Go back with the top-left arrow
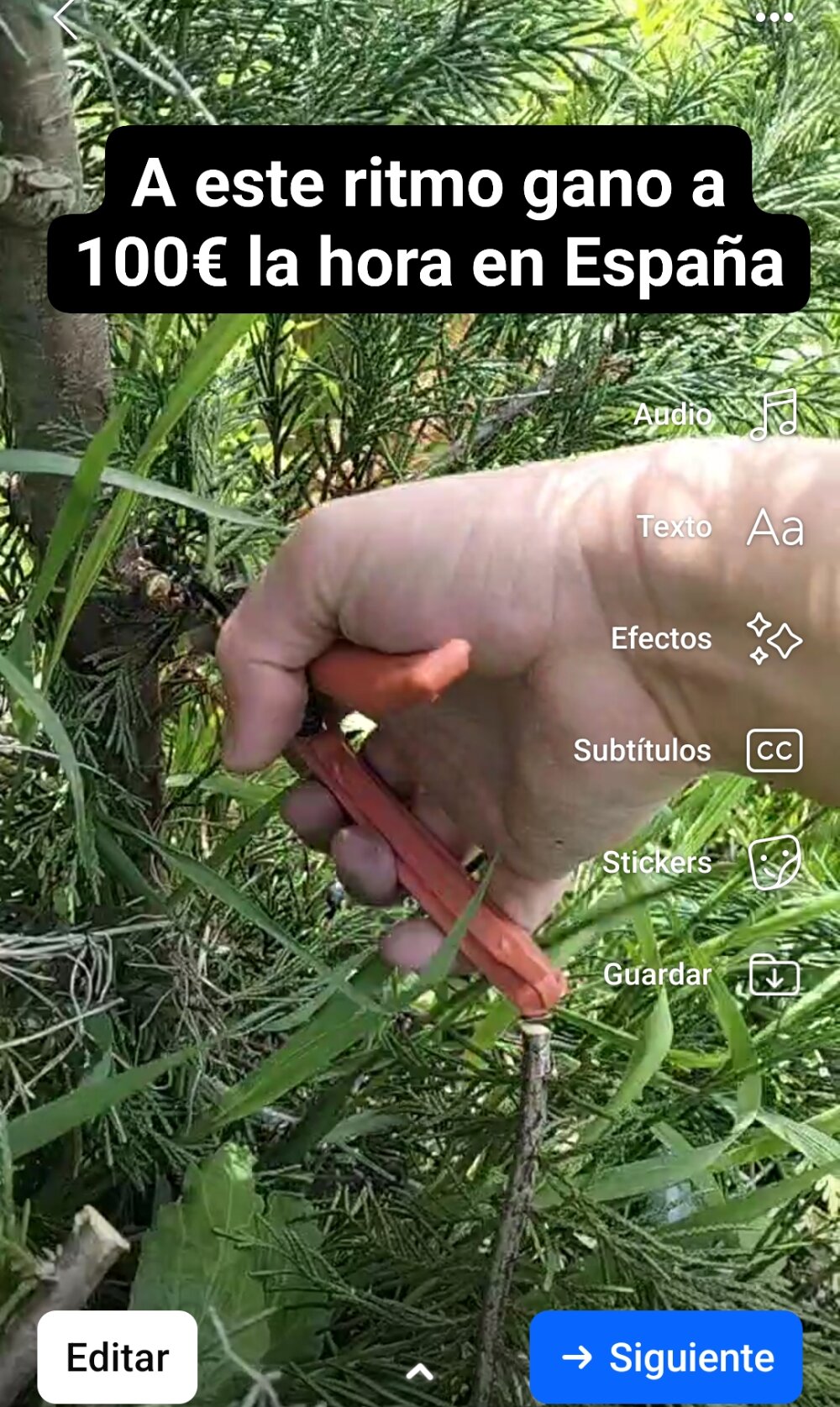Viewport: 840px width, 1407px height. [x=66, y=18]
